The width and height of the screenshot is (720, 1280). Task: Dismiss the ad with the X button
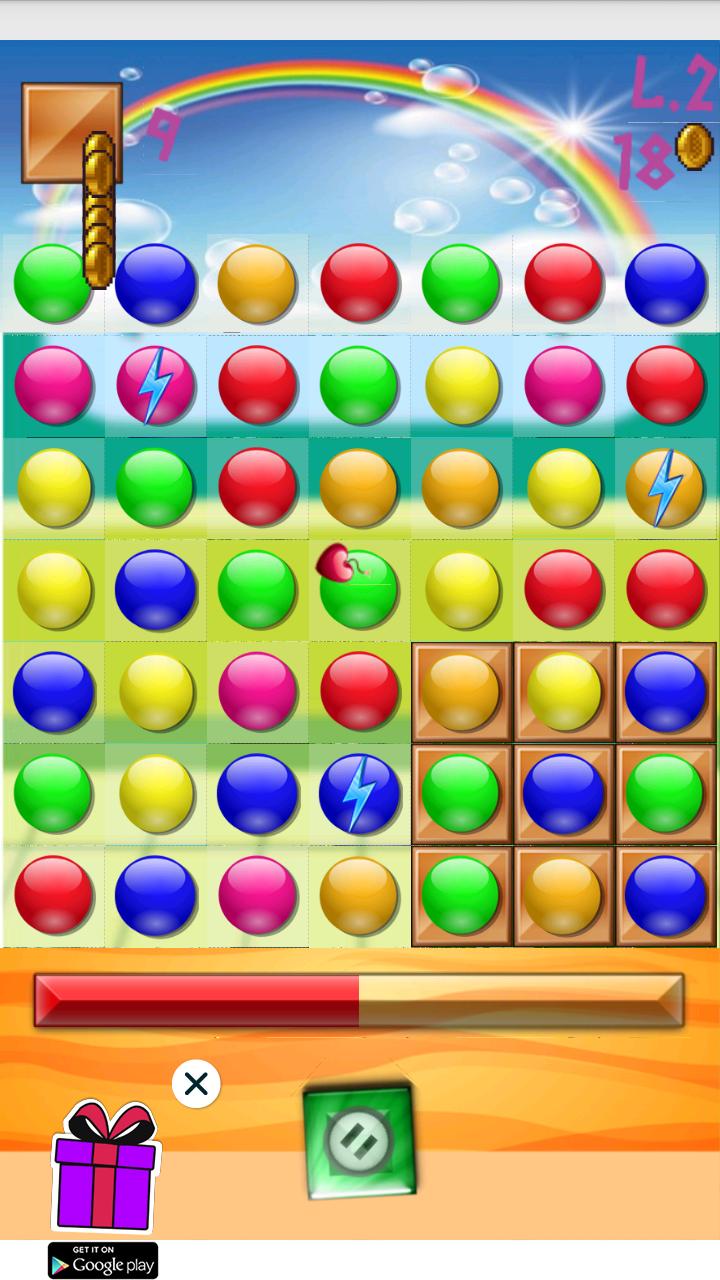196,1082
